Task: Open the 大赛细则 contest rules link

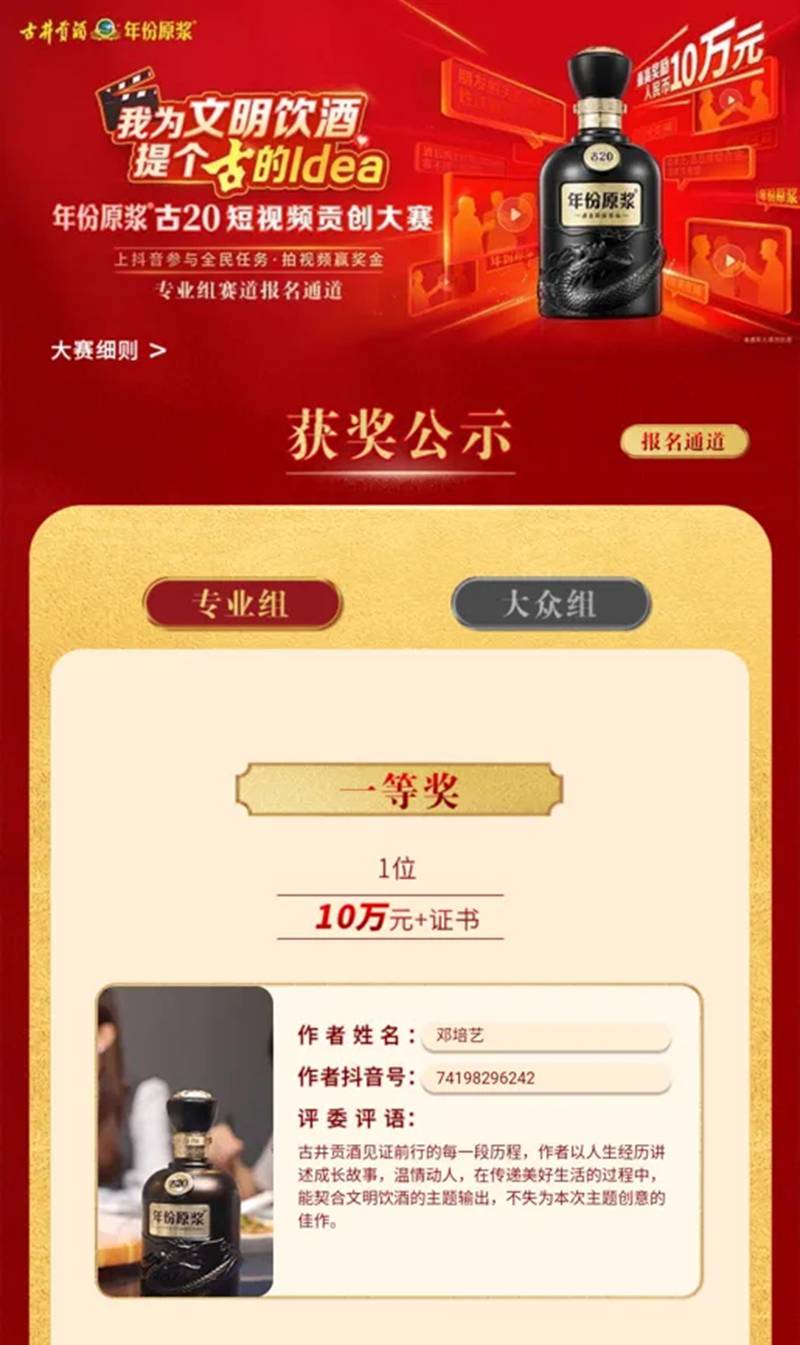Action: point(108,351)
